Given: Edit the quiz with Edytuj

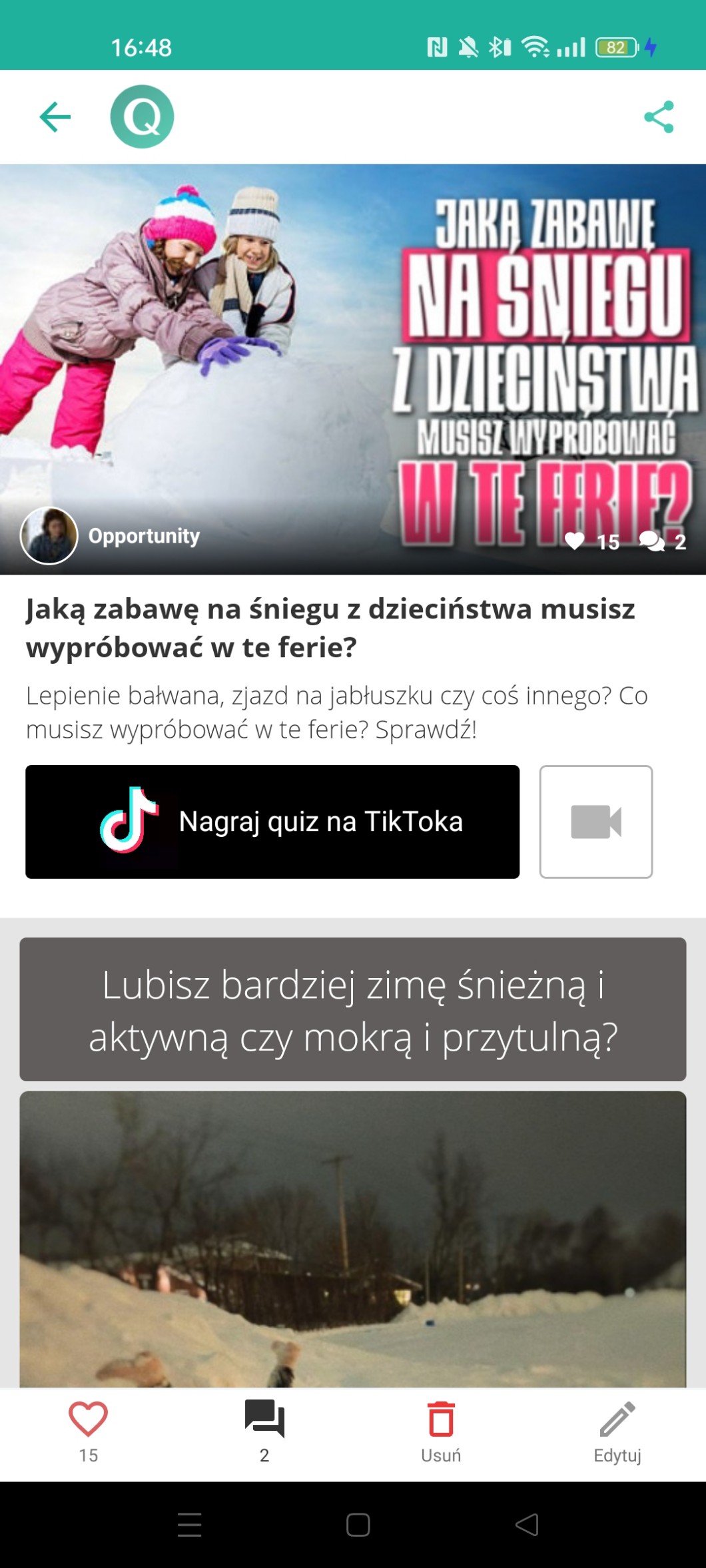Looking at the screenshot, I should pyautogui.click(x=617, y=1431).
